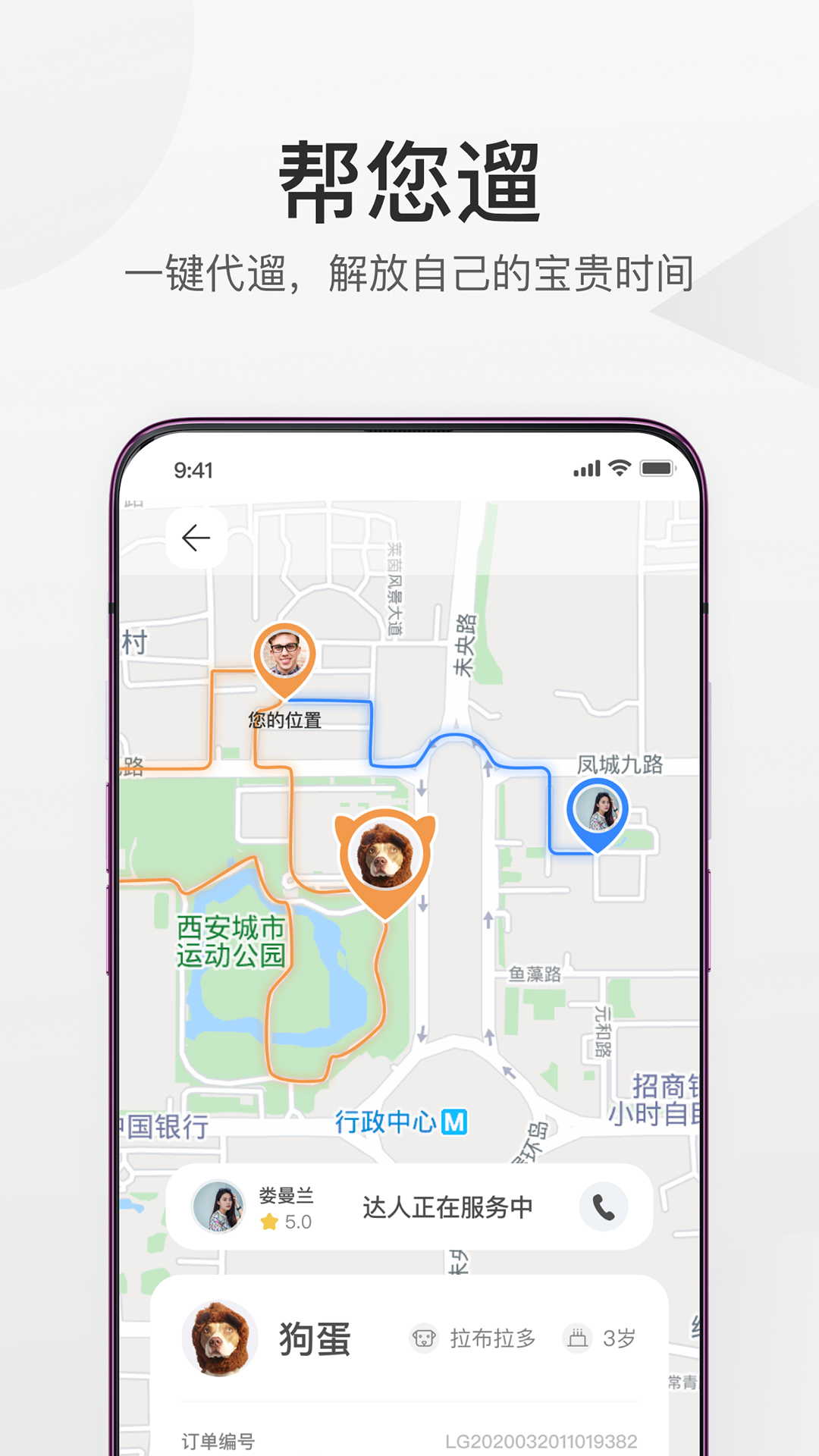Tap the battery indicator in the status bar
The width and height of the screenshot is (819, 1456).
(656, 469)
